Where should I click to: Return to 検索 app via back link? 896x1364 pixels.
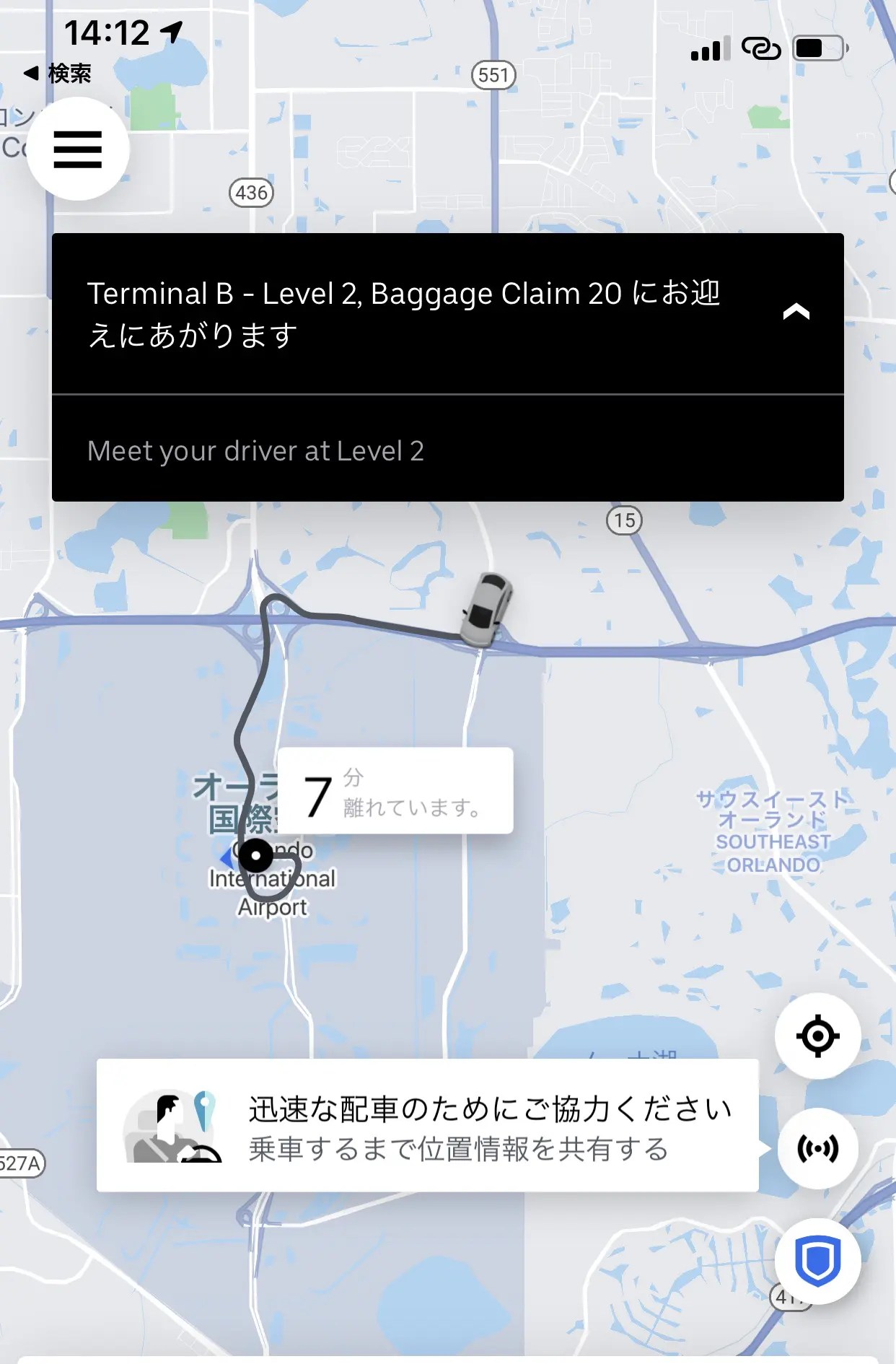(58, 73)
